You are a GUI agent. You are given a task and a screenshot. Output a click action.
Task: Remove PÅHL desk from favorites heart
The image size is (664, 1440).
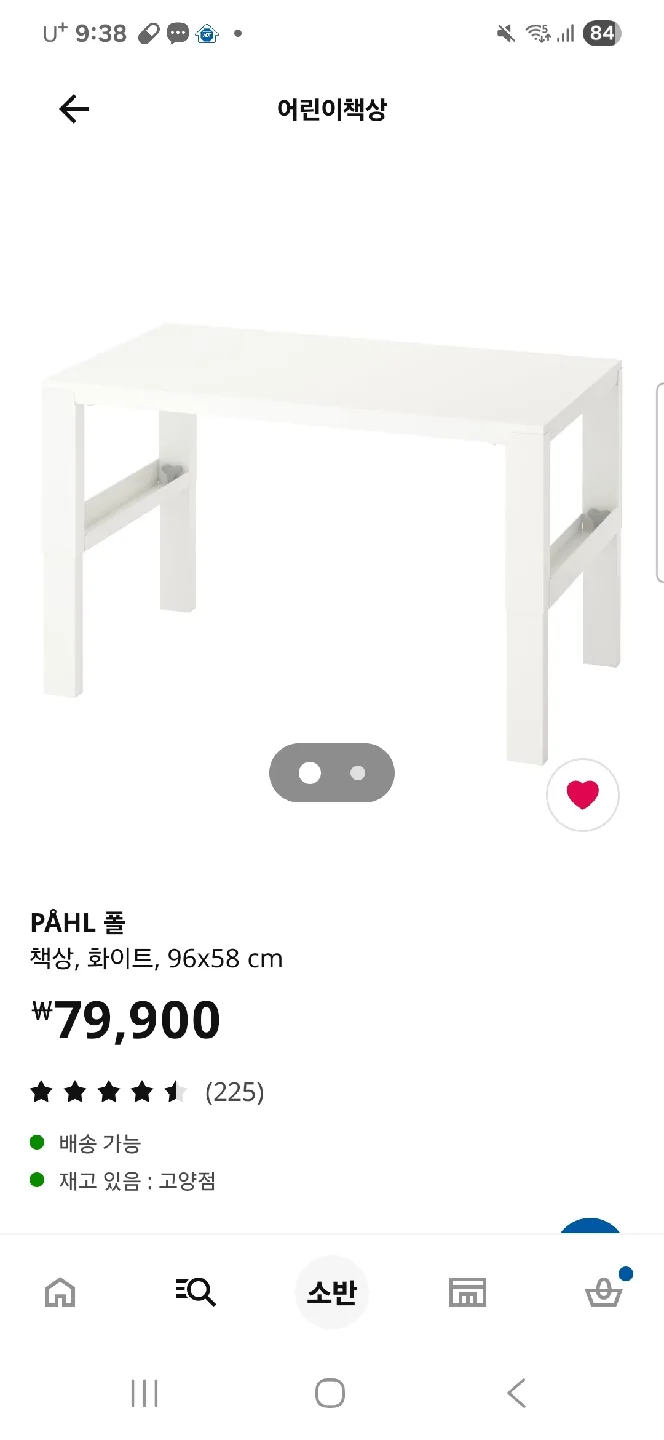pyautogui.click(x=582, y=795)
